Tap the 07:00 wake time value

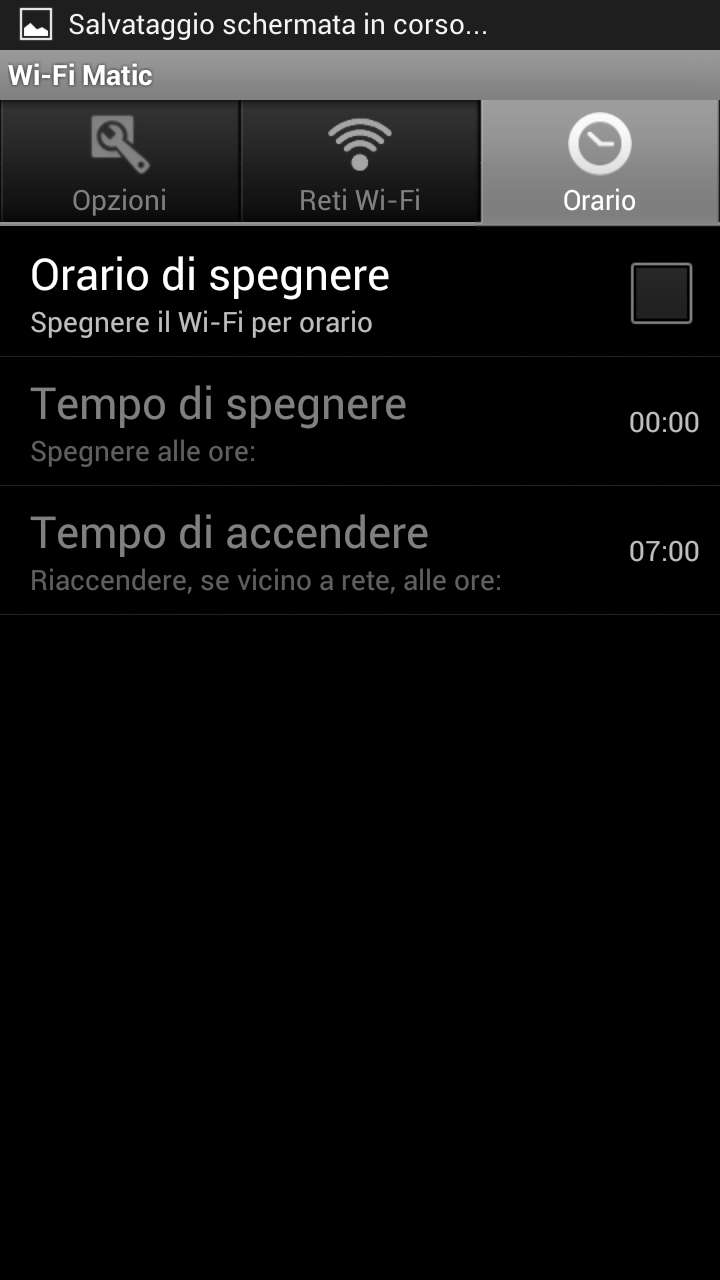[663, 550]
